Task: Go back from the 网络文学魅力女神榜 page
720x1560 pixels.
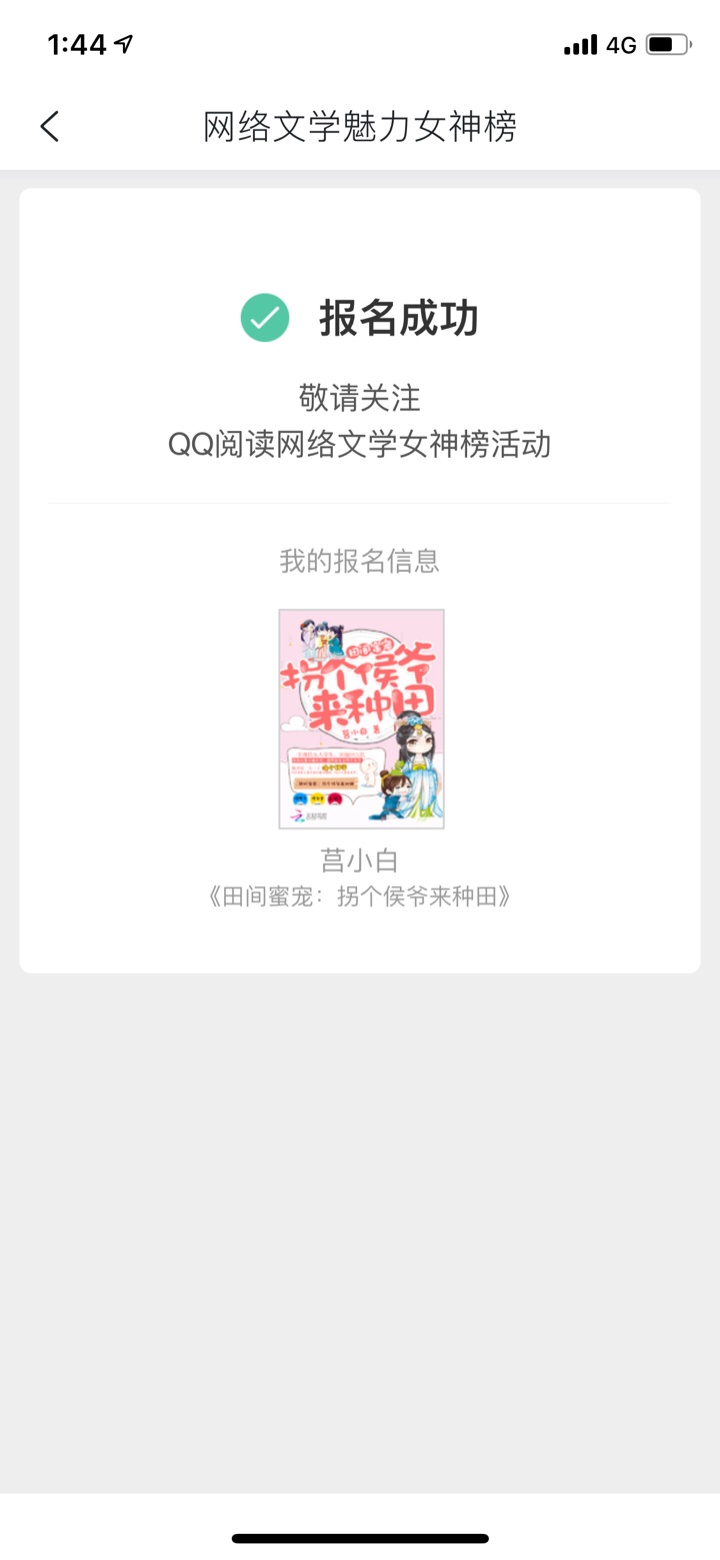Action: pos(50,126)
